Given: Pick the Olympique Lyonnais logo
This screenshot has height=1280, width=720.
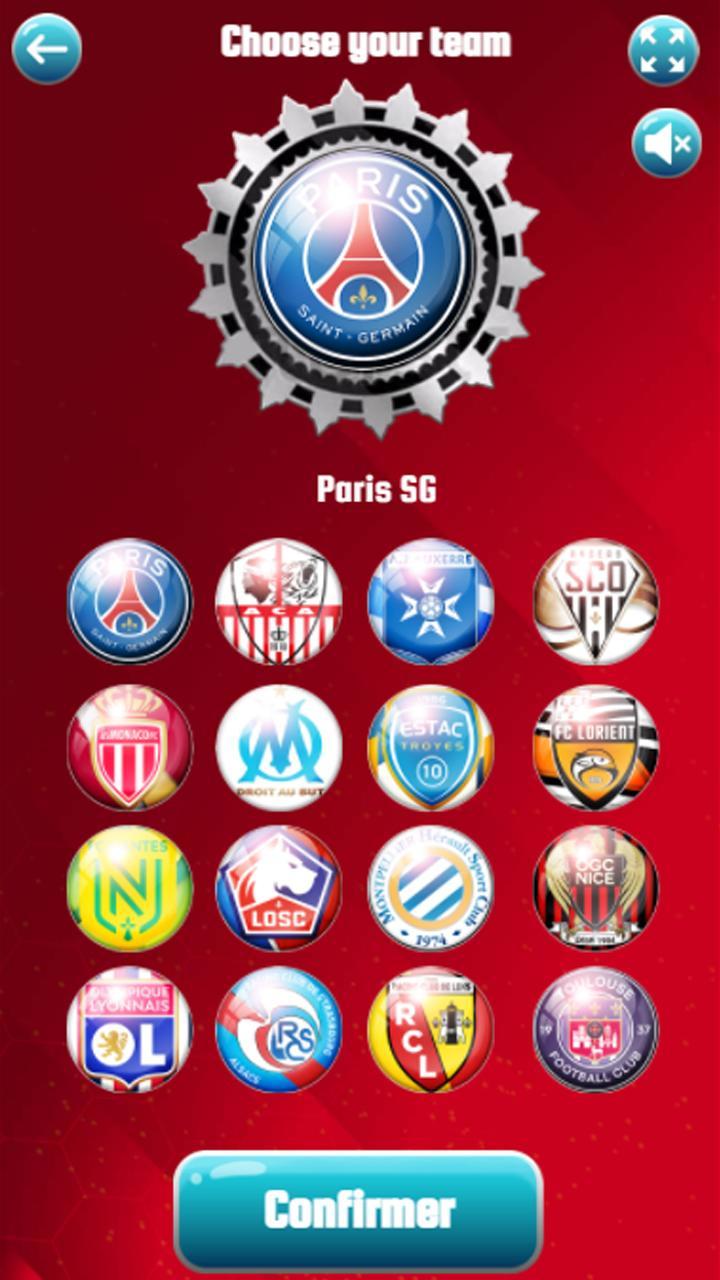Looking at the screenshot, I should [x=130, y=1031].
